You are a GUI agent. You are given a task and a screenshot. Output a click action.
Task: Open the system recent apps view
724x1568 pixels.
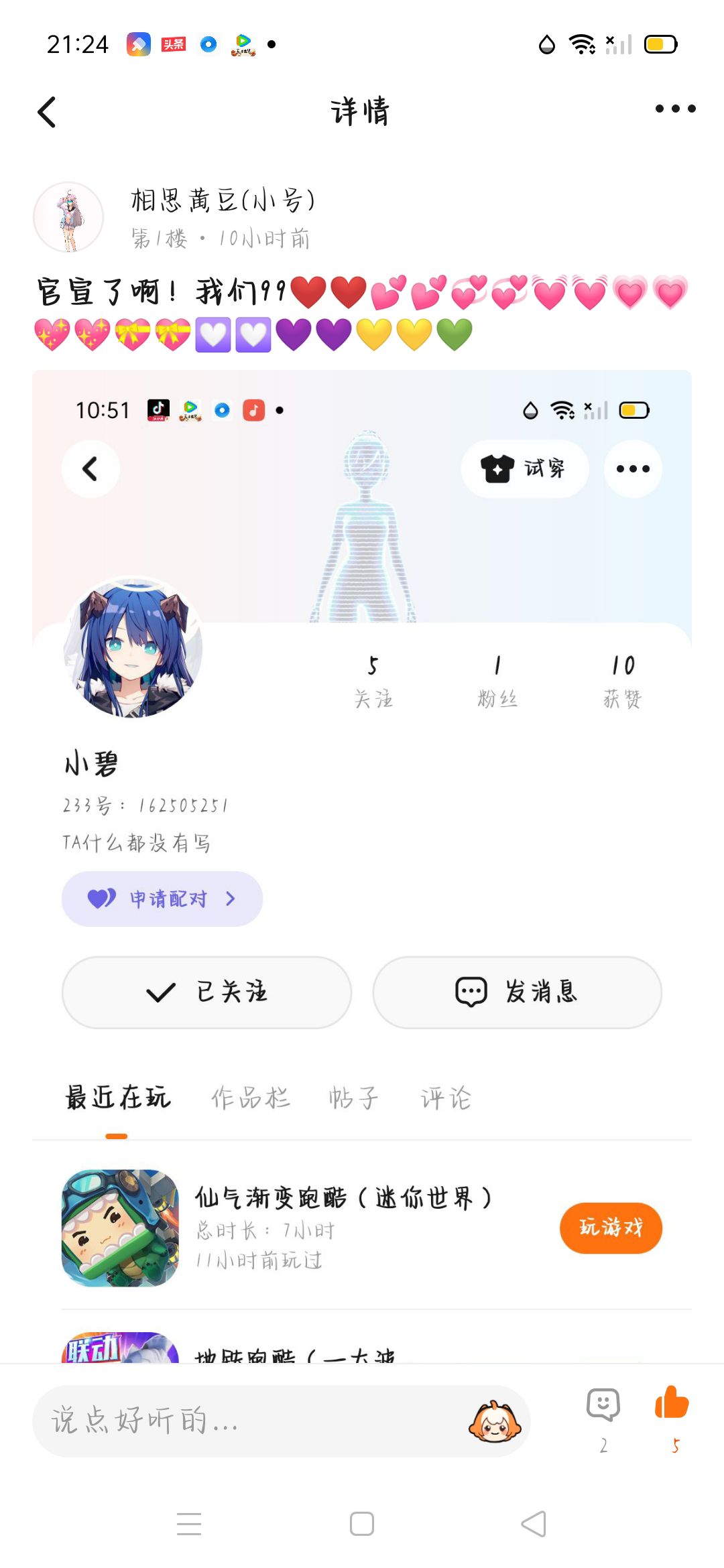[x=189, y=1524]
